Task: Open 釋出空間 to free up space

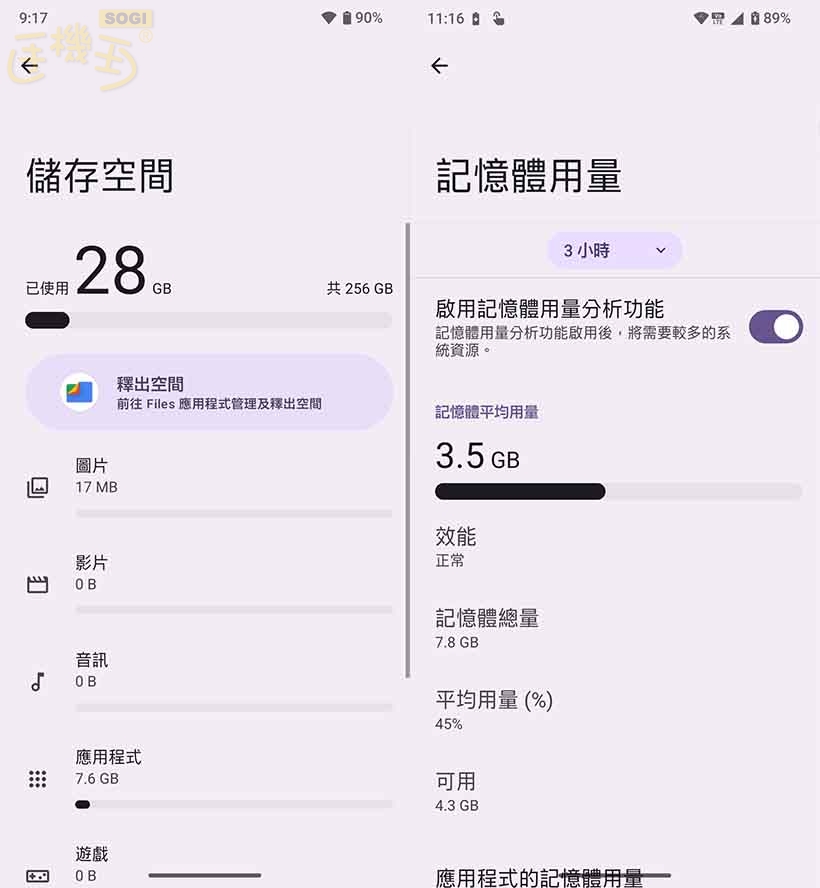Action: (x=208, y=393)
